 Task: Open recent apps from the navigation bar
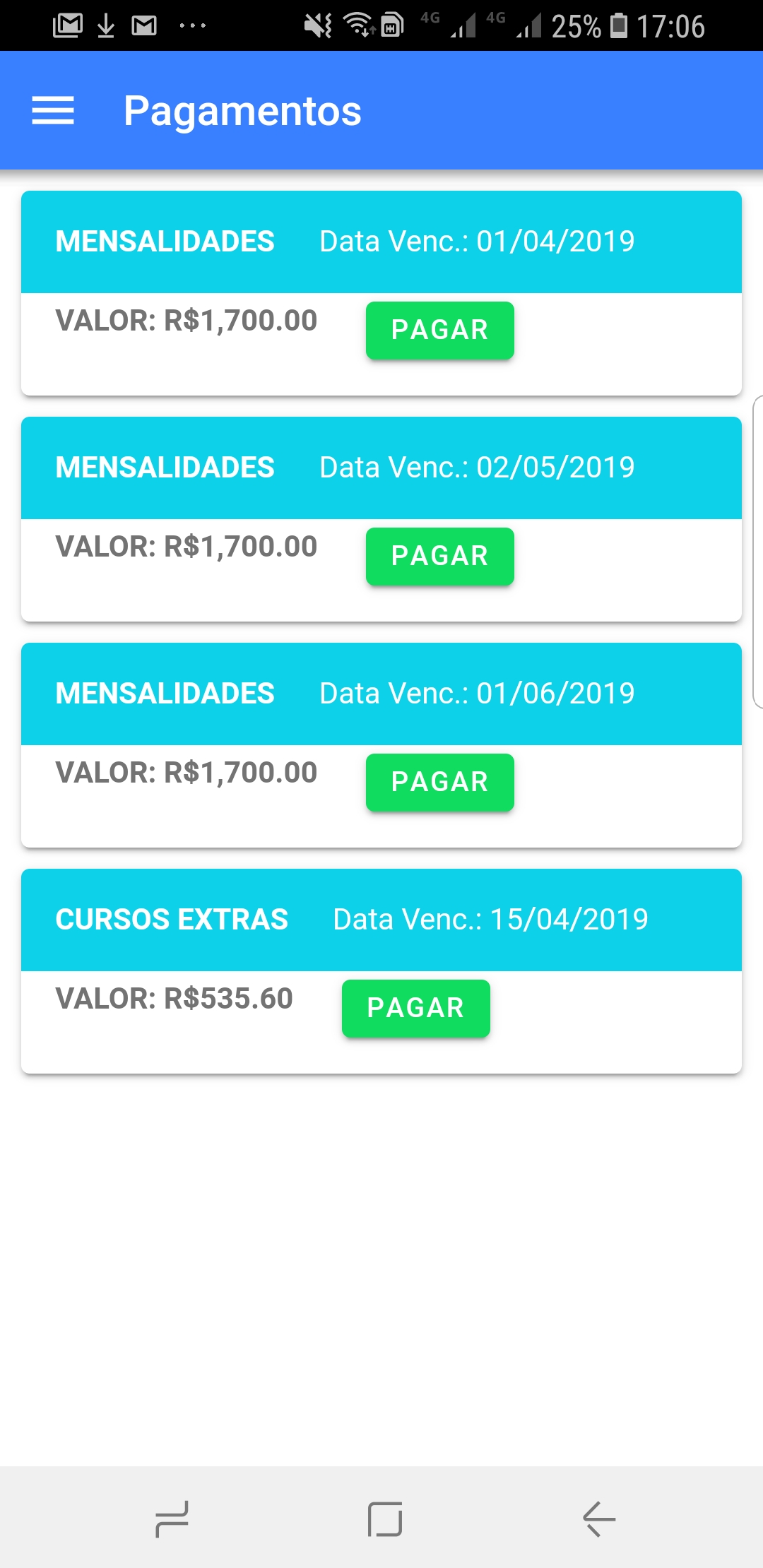172,1519
